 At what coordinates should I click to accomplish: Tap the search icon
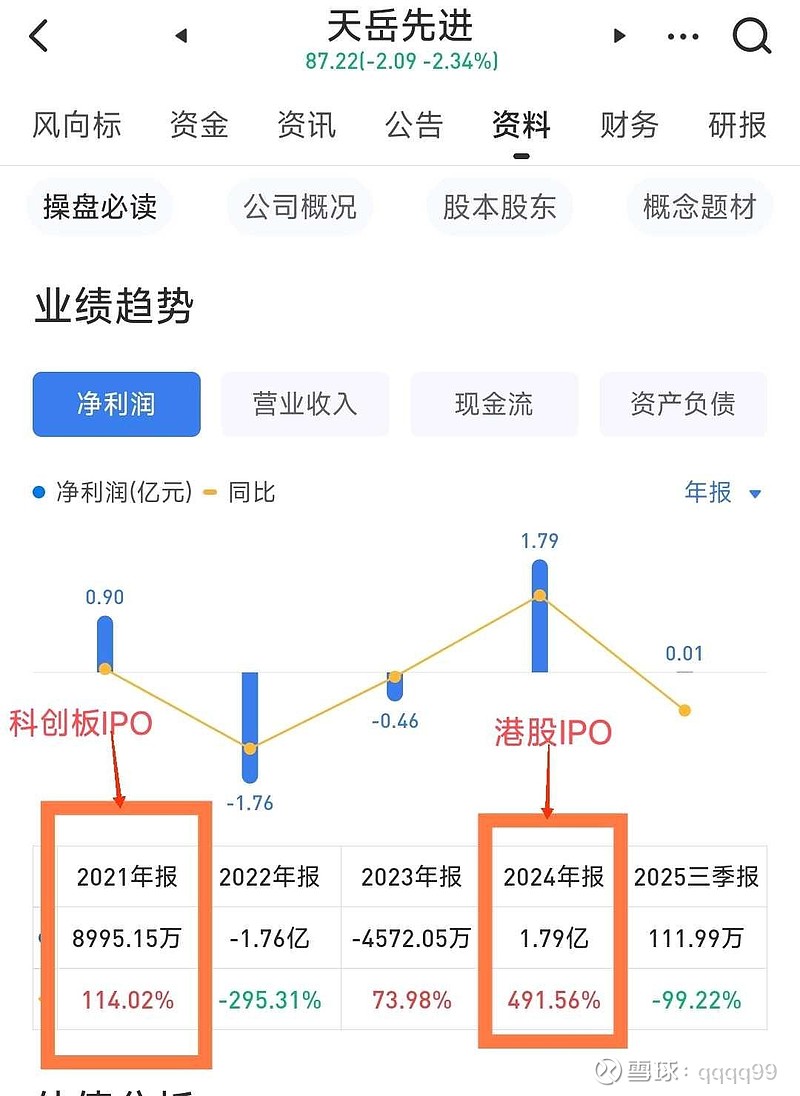tap(750, 37)
